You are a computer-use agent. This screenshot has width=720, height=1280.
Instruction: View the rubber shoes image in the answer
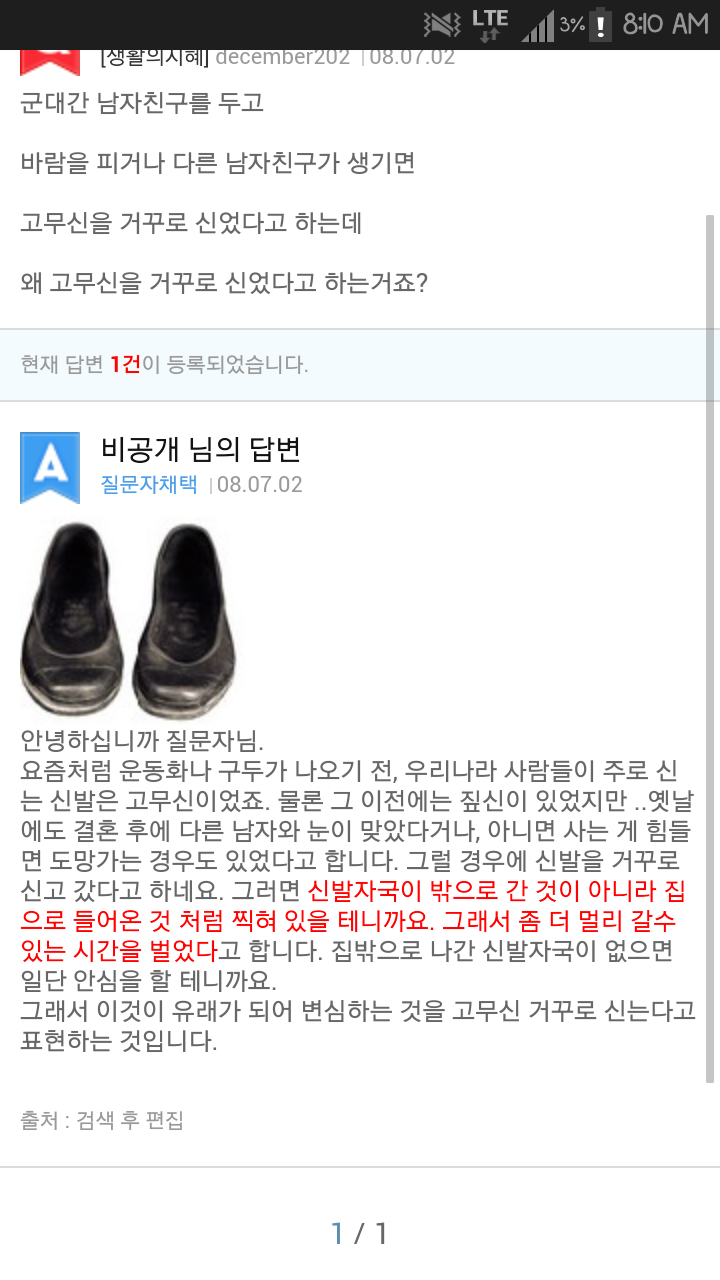127,618
